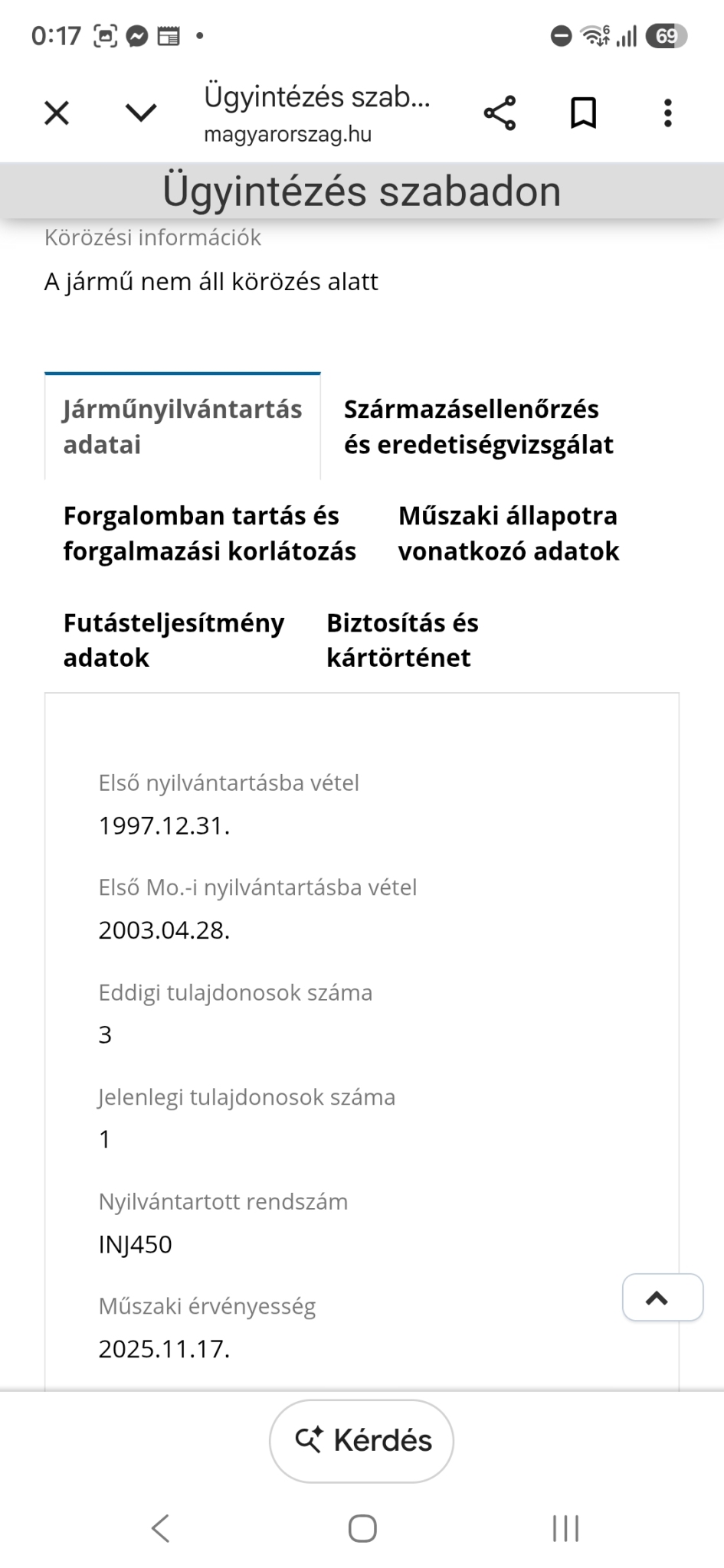724x1568 pixels.
Task: Open the three-dot overflow menu
Action: (x=668, y=113)
